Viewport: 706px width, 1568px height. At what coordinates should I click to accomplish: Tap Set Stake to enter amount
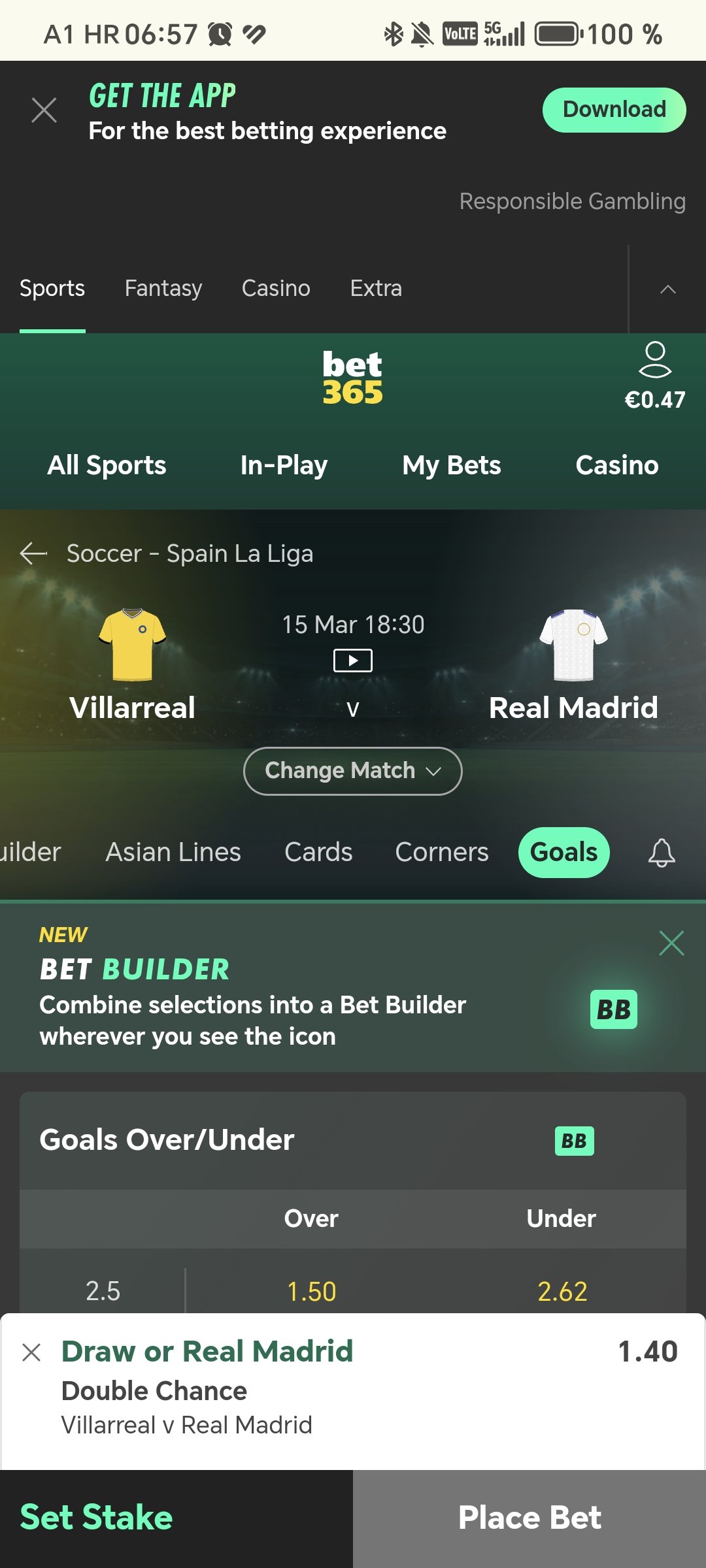[97, 1517]
